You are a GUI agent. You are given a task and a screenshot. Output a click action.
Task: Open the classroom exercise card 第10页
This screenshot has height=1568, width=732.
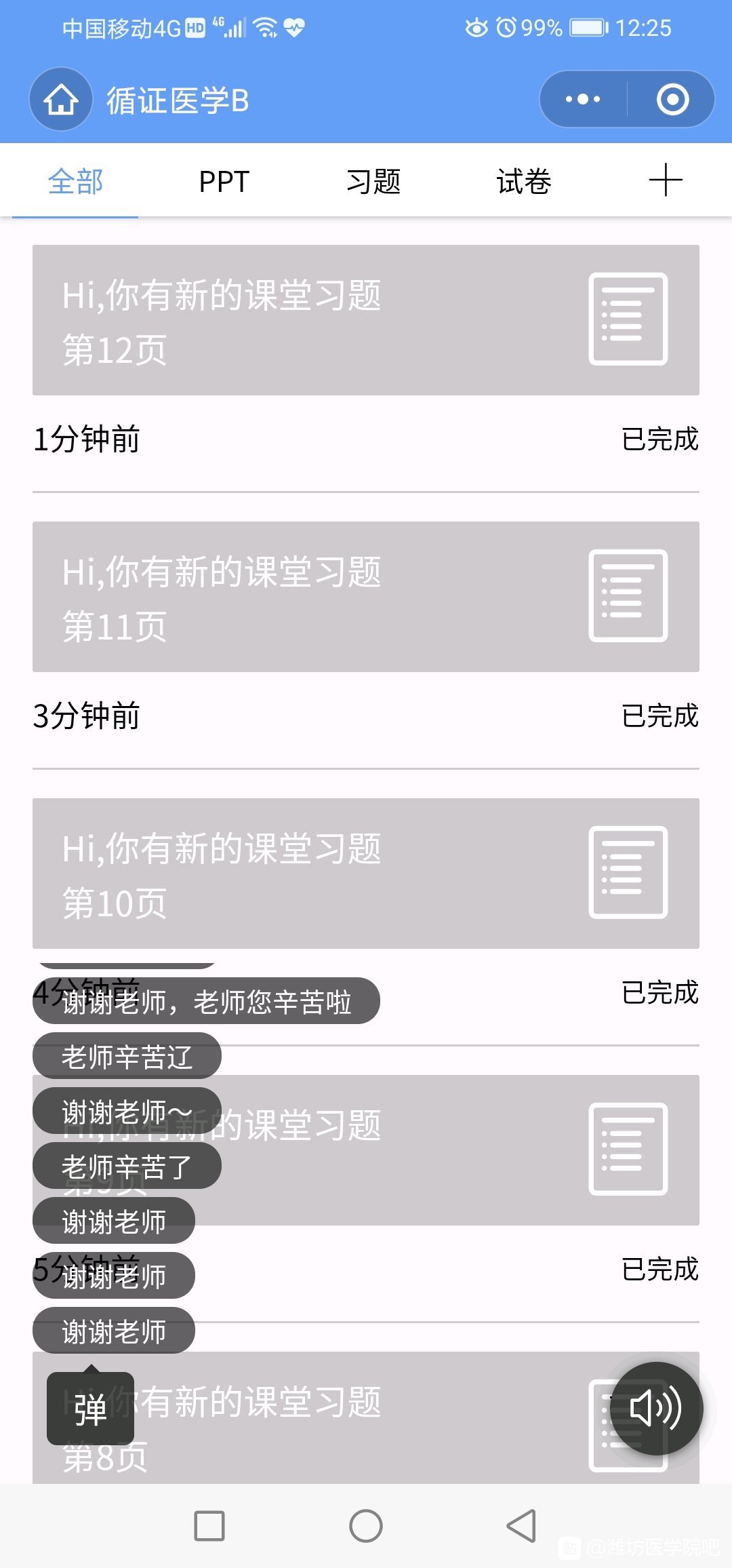366,874
